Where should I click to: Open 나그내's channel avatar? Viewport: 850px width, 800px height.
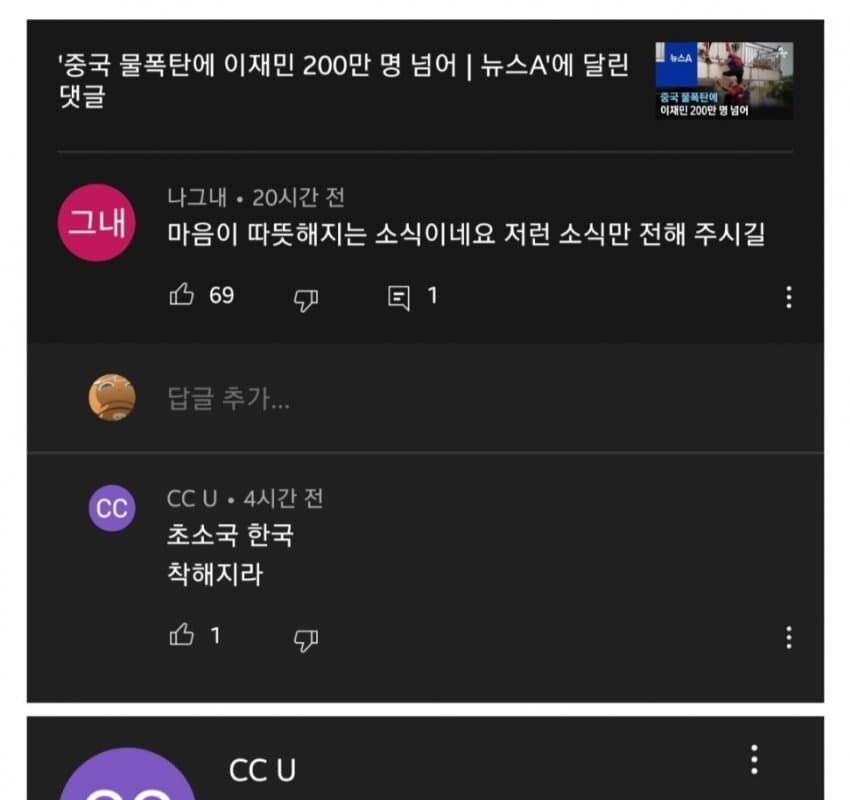point(96,223)
